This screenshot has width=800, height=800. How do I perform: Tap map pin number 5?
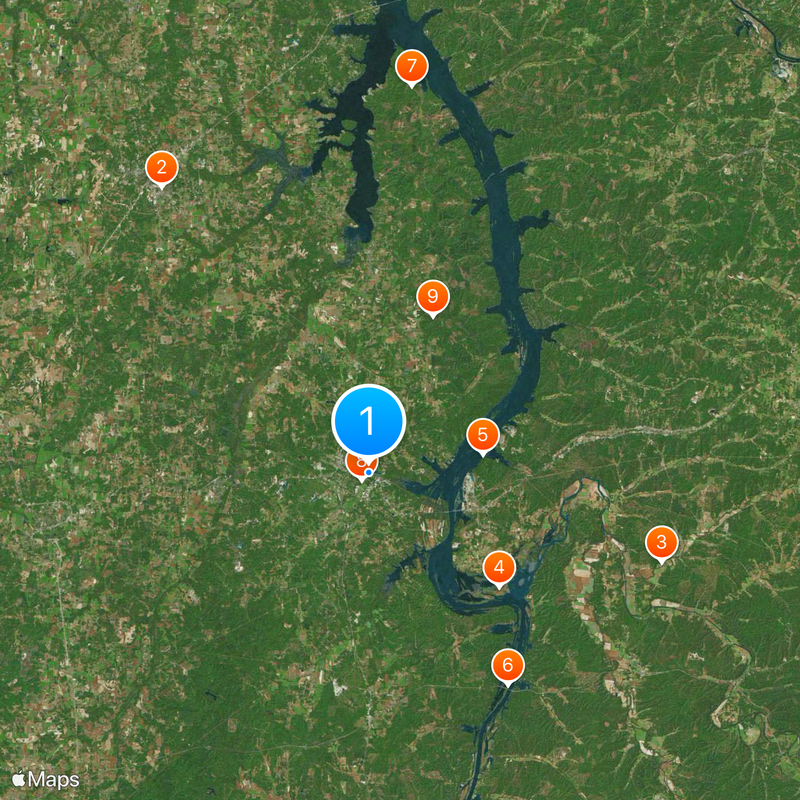click(483, 434)
